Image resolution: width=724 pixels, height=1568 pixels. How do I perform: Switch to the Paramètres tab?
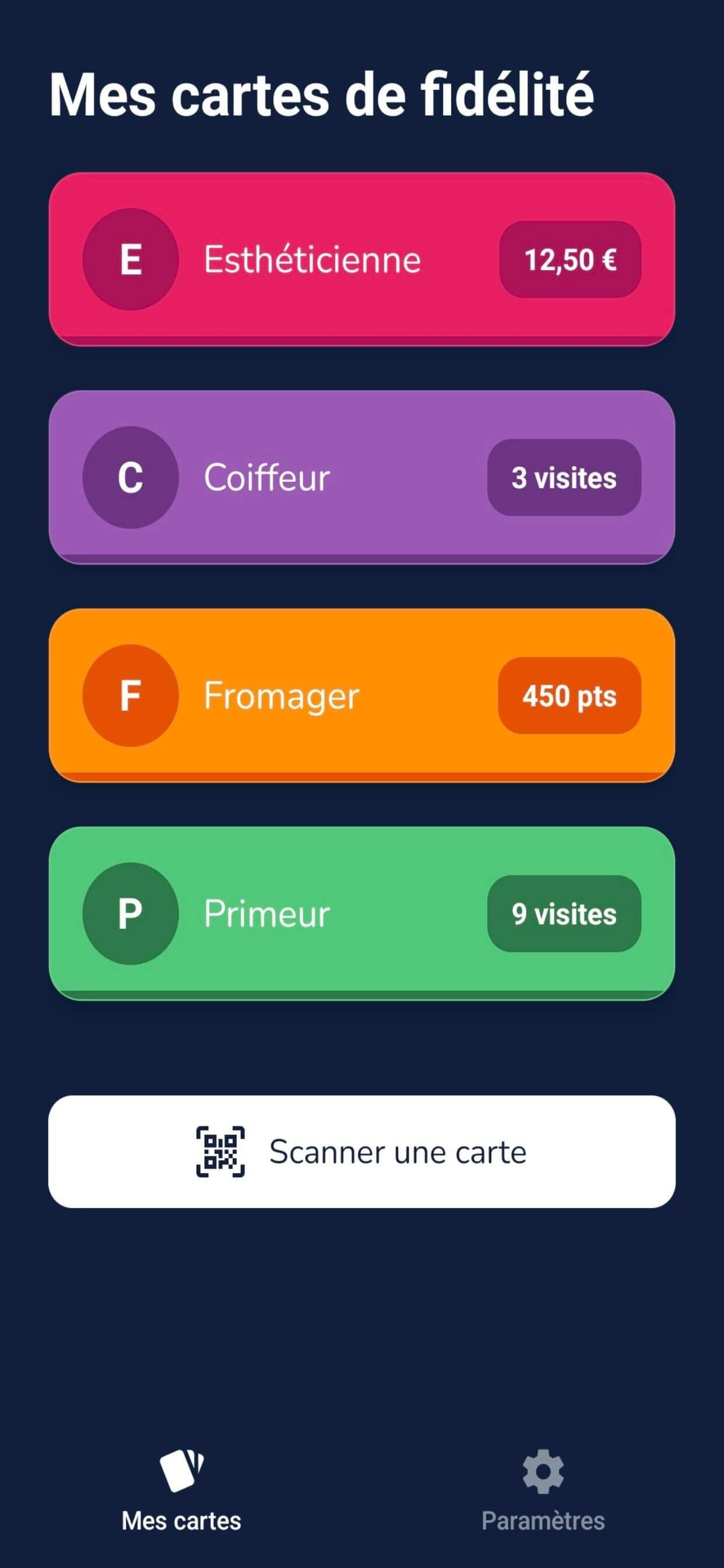coord(543,1492)
